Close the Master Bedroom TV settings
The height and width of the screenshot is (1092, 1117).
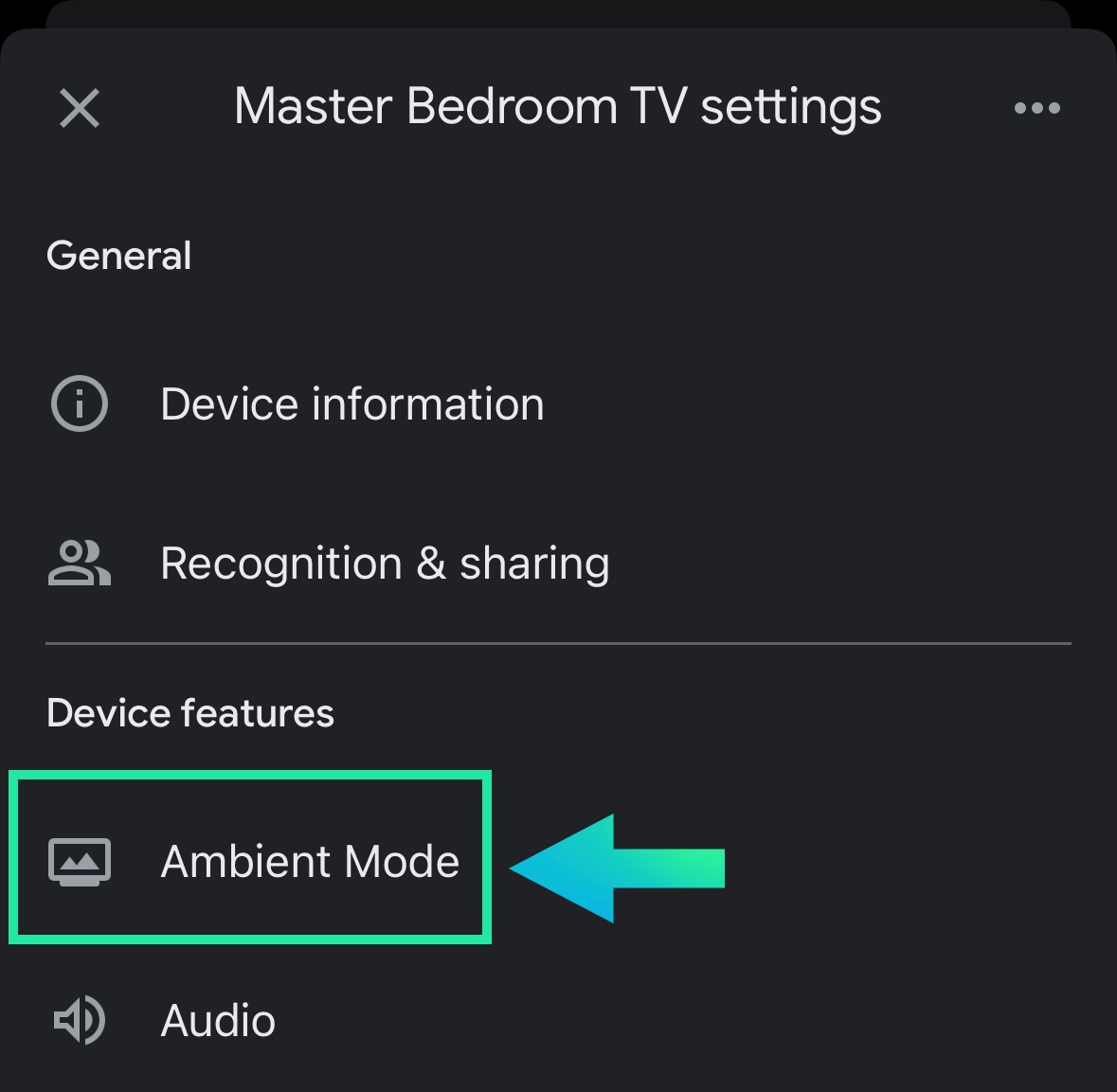pos(80,108)
